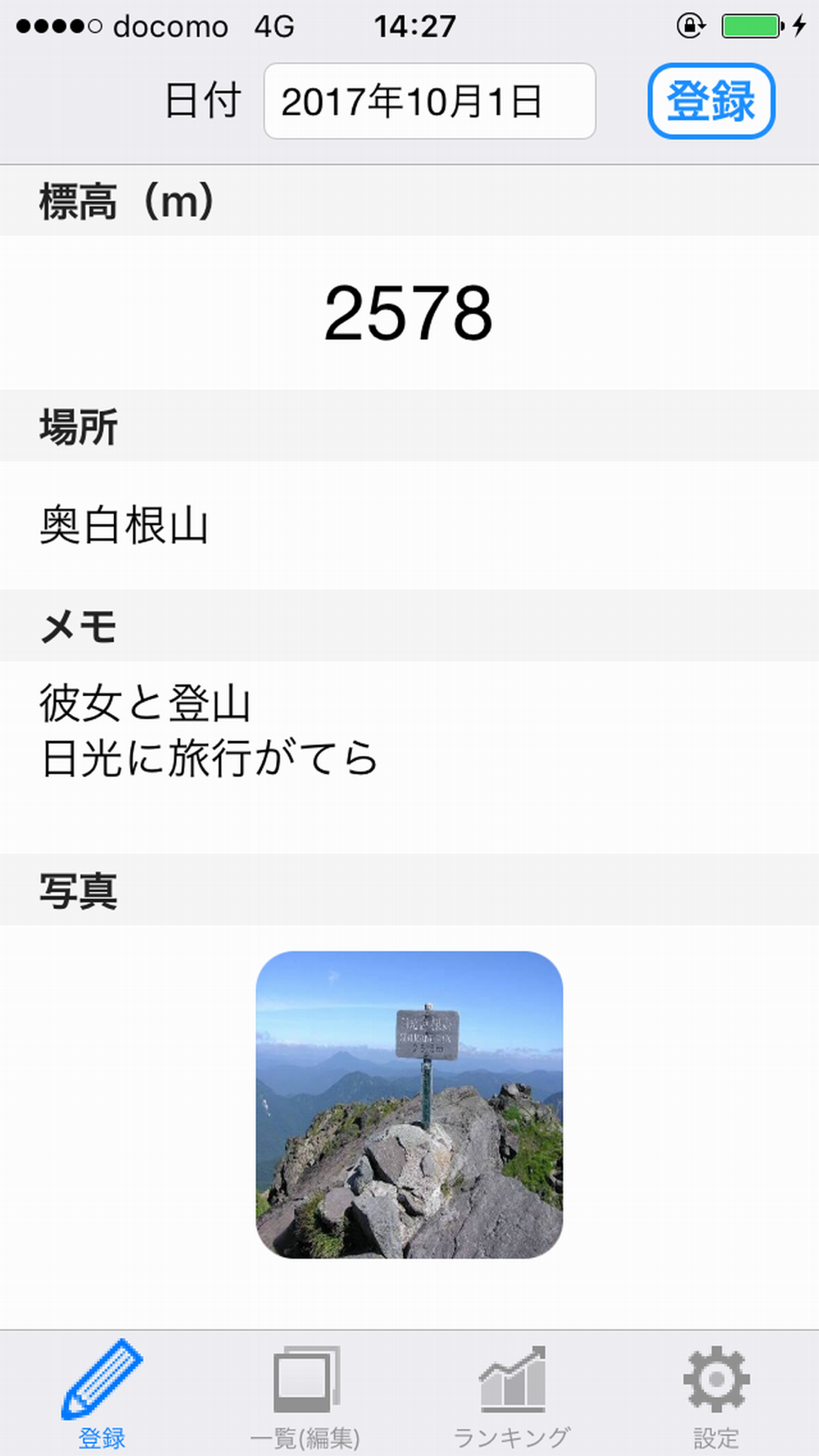This screenshot has height=1456, width=819.
Task: Select the 登録 tab with pencil icon
Action: 102,1395
